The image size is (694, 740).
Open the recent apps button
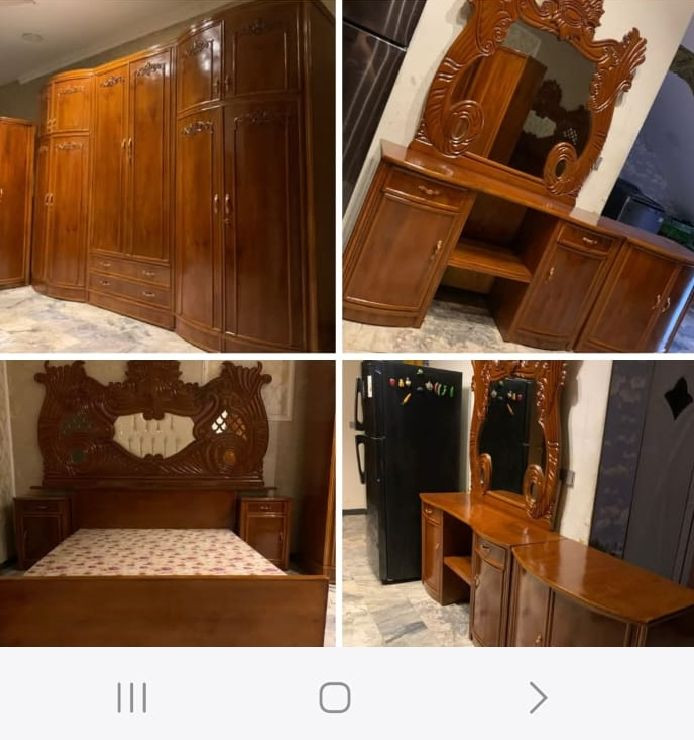[131, 697]
